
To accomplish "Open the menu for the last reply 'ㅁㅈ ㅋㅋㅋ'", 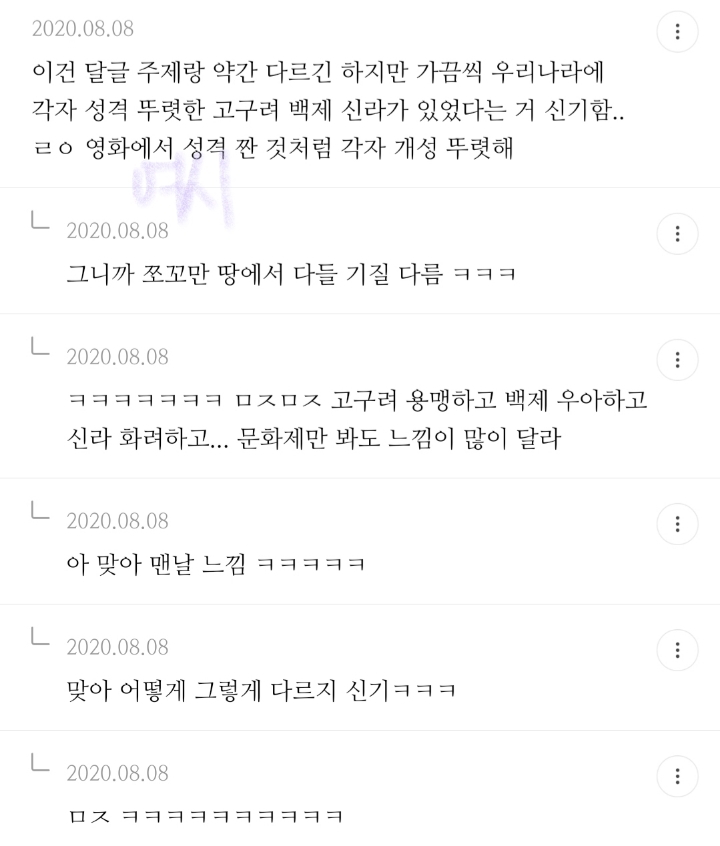I will (677, 776).
